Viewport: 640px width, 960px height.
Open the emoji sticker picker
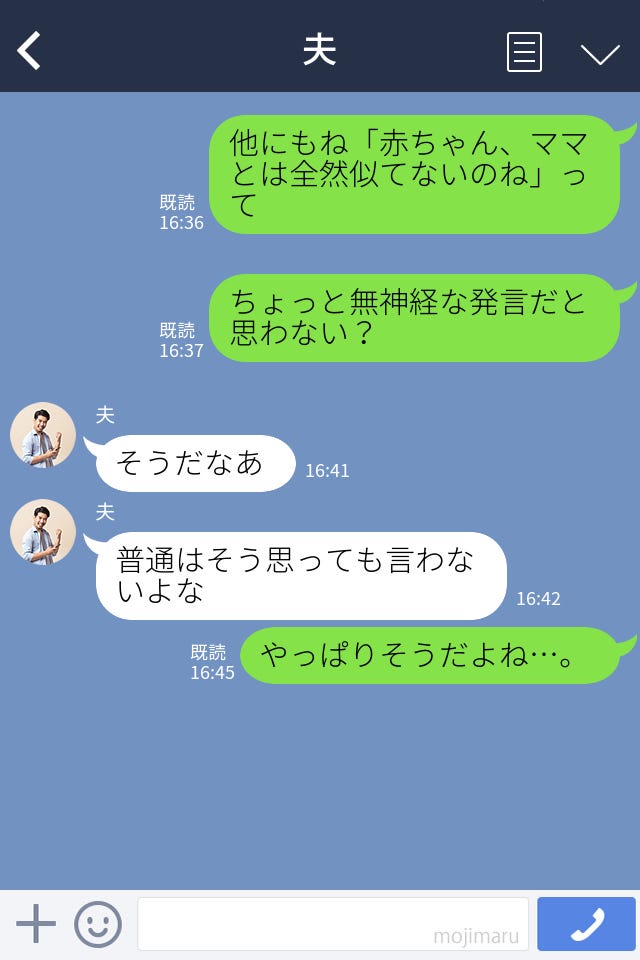click(x=98, y=924)
